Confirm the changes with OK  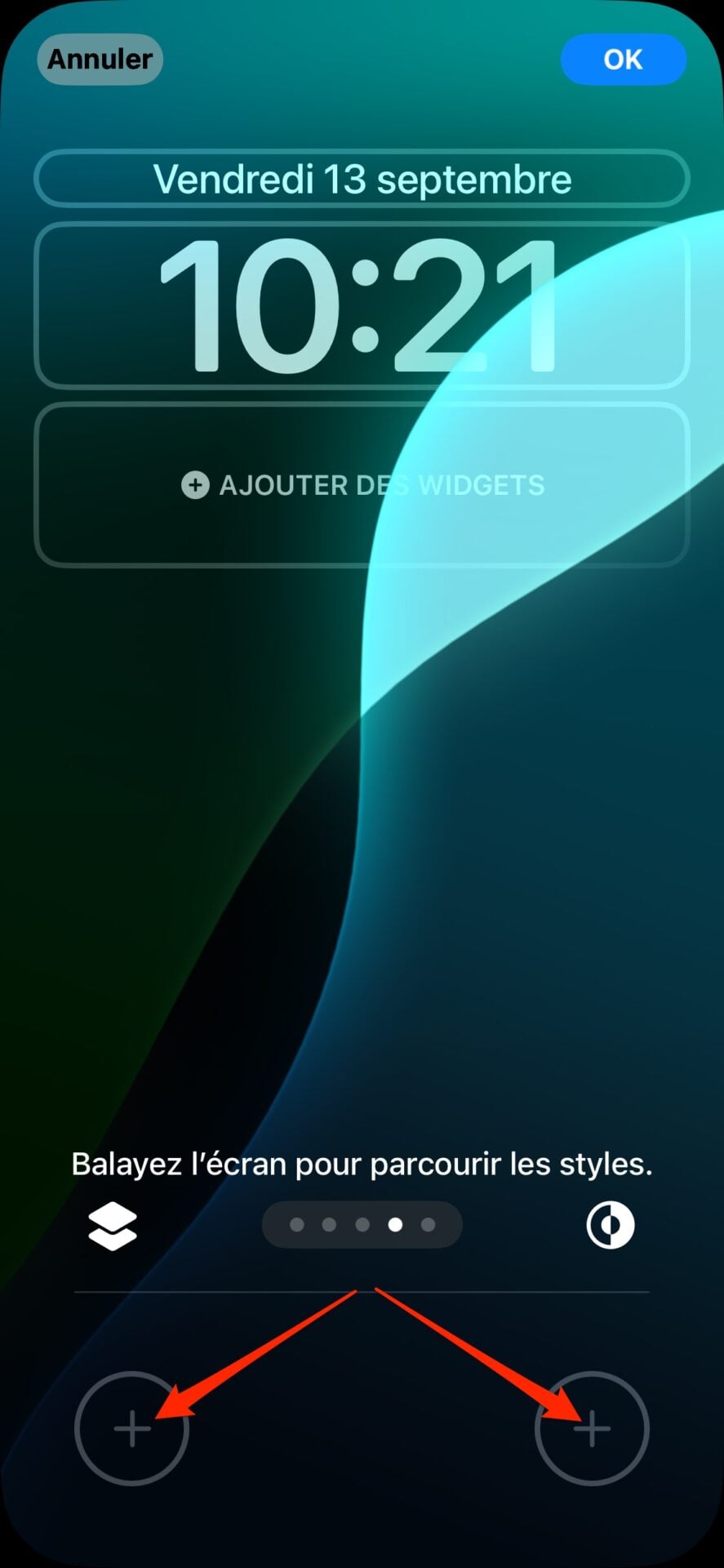[623, 59]
